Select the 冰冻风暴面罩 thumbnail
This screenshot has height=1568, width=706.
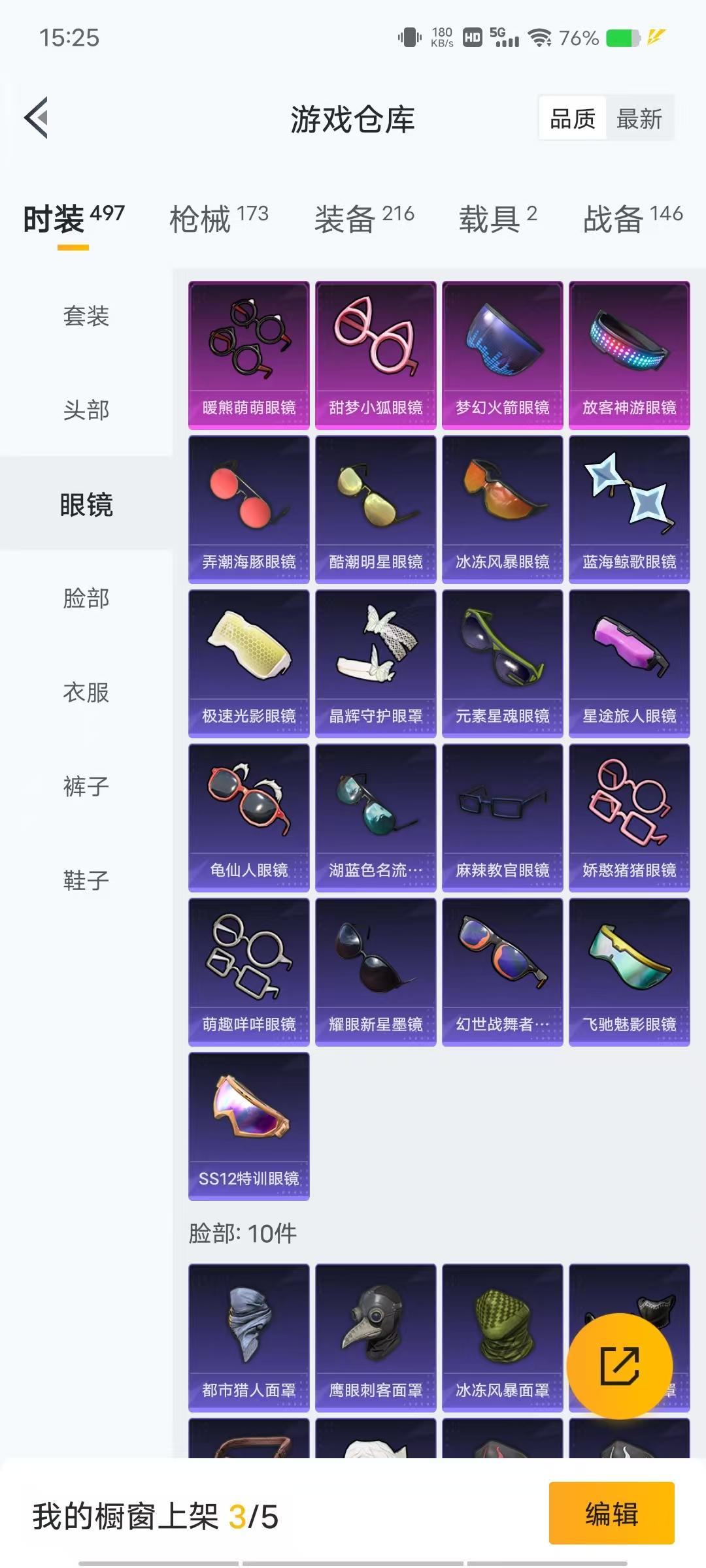click(501, 1340)
